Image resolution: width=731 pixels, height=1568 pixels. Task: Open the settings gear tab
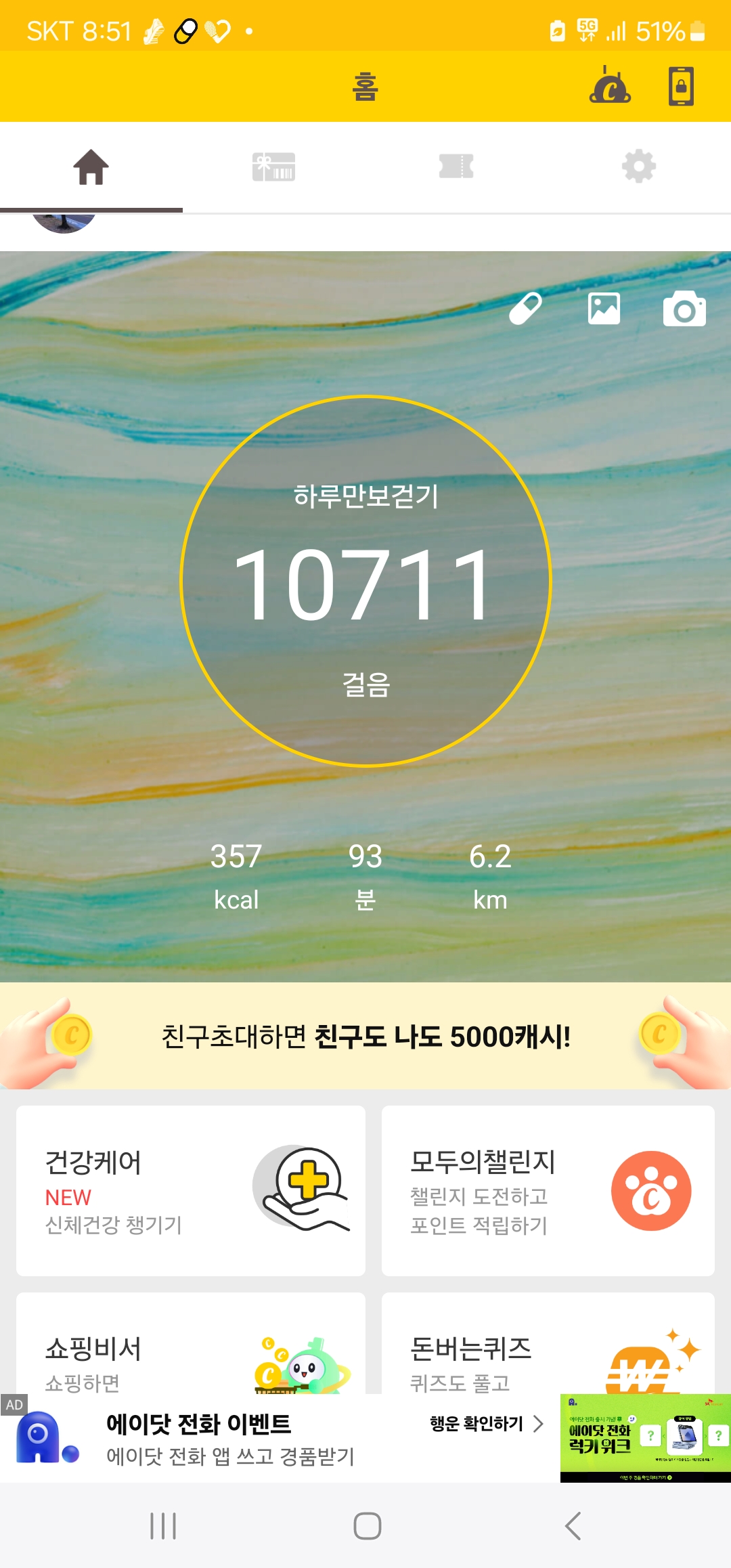pyautogui.click(x=639, y=167)
